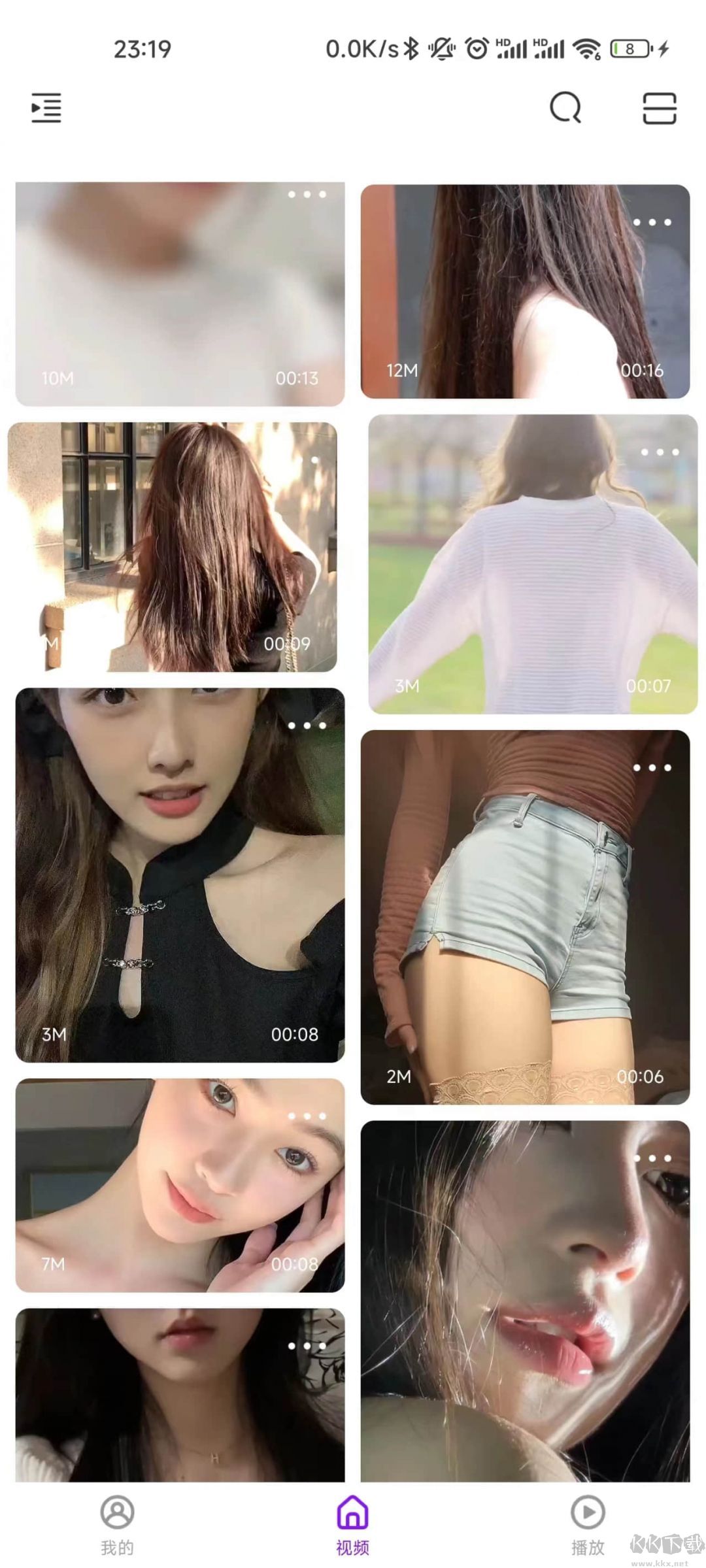Open more options on the 2M video

pos(652,768)
